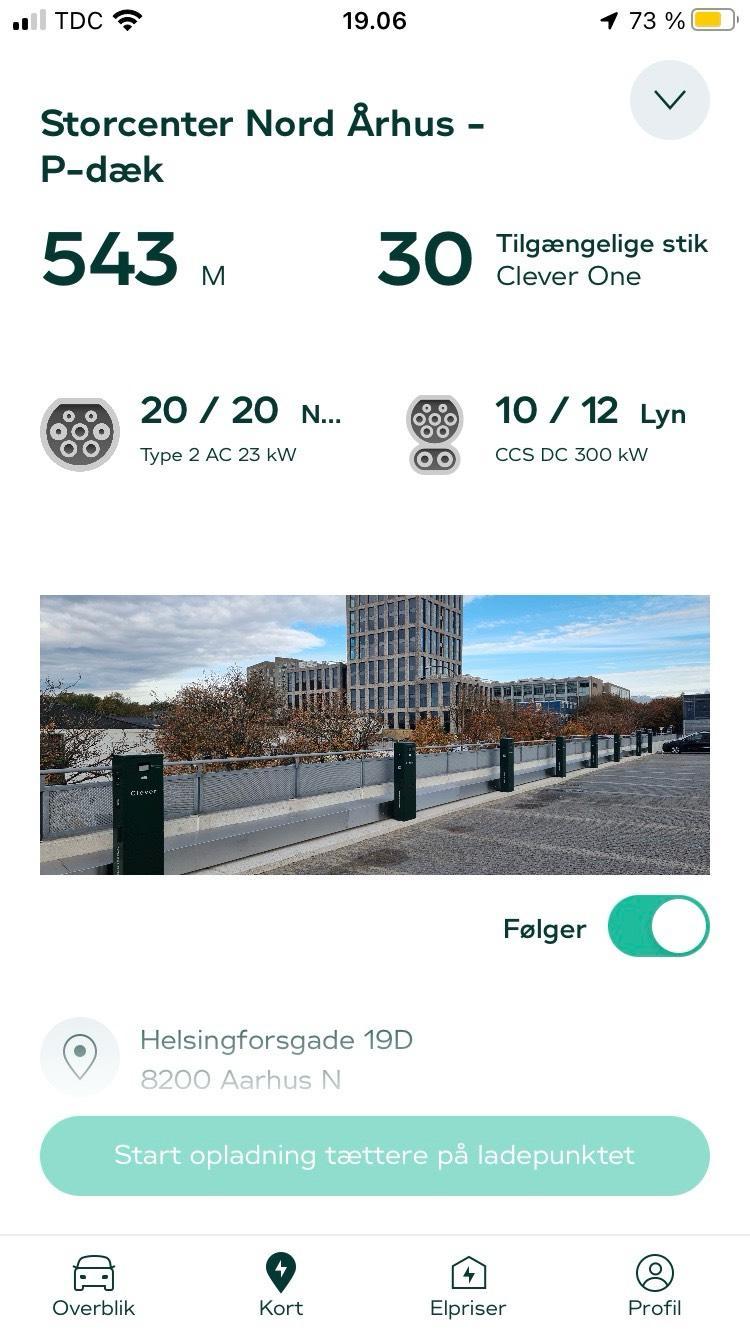Tap the location pin icon beside Helsingforsgade

pyautogui.click(x=80, y=1056)
